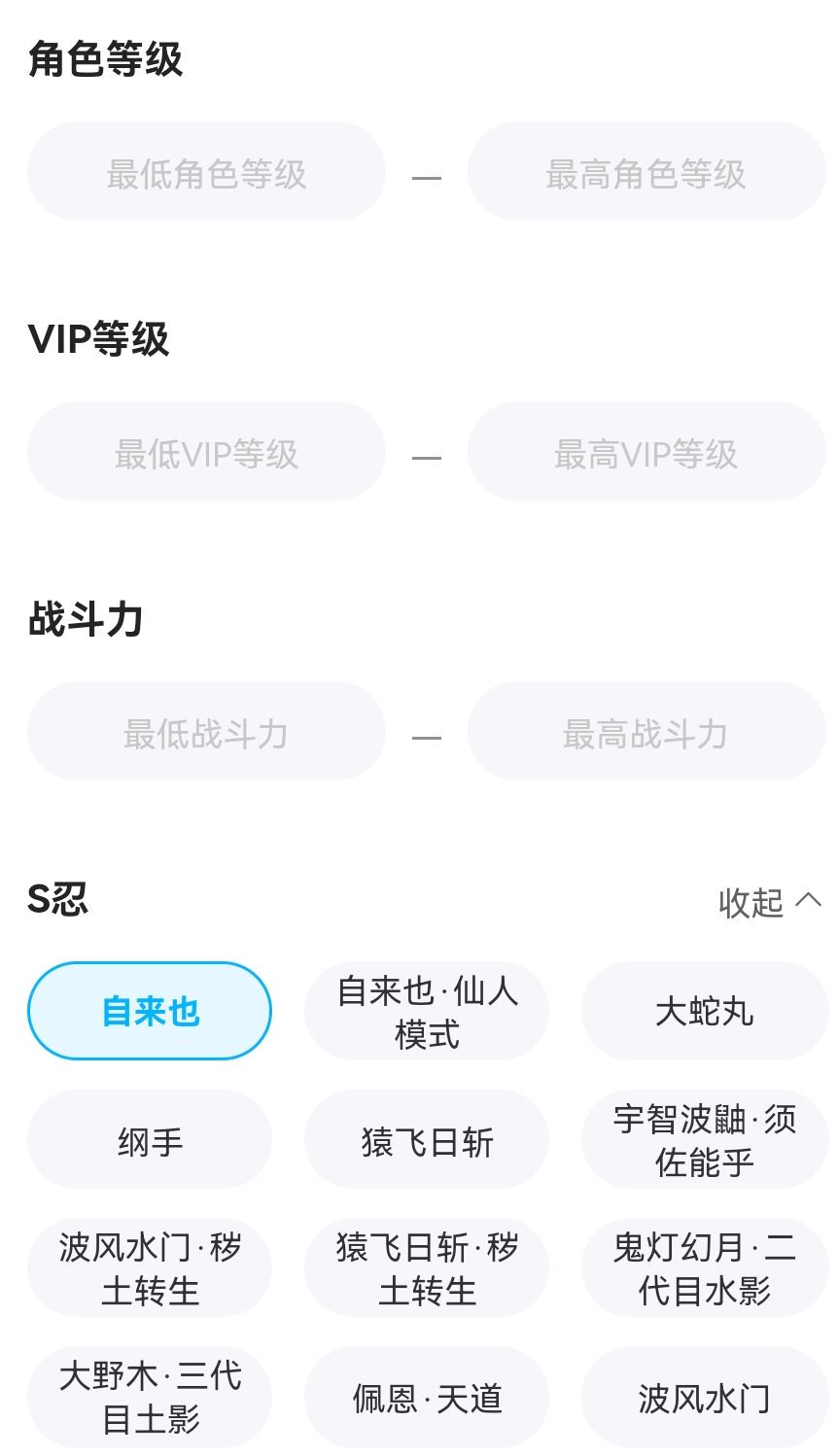Choose the 大蛇丸 filter chip
Viewport: 838px width, 1456px height.
704,1011
